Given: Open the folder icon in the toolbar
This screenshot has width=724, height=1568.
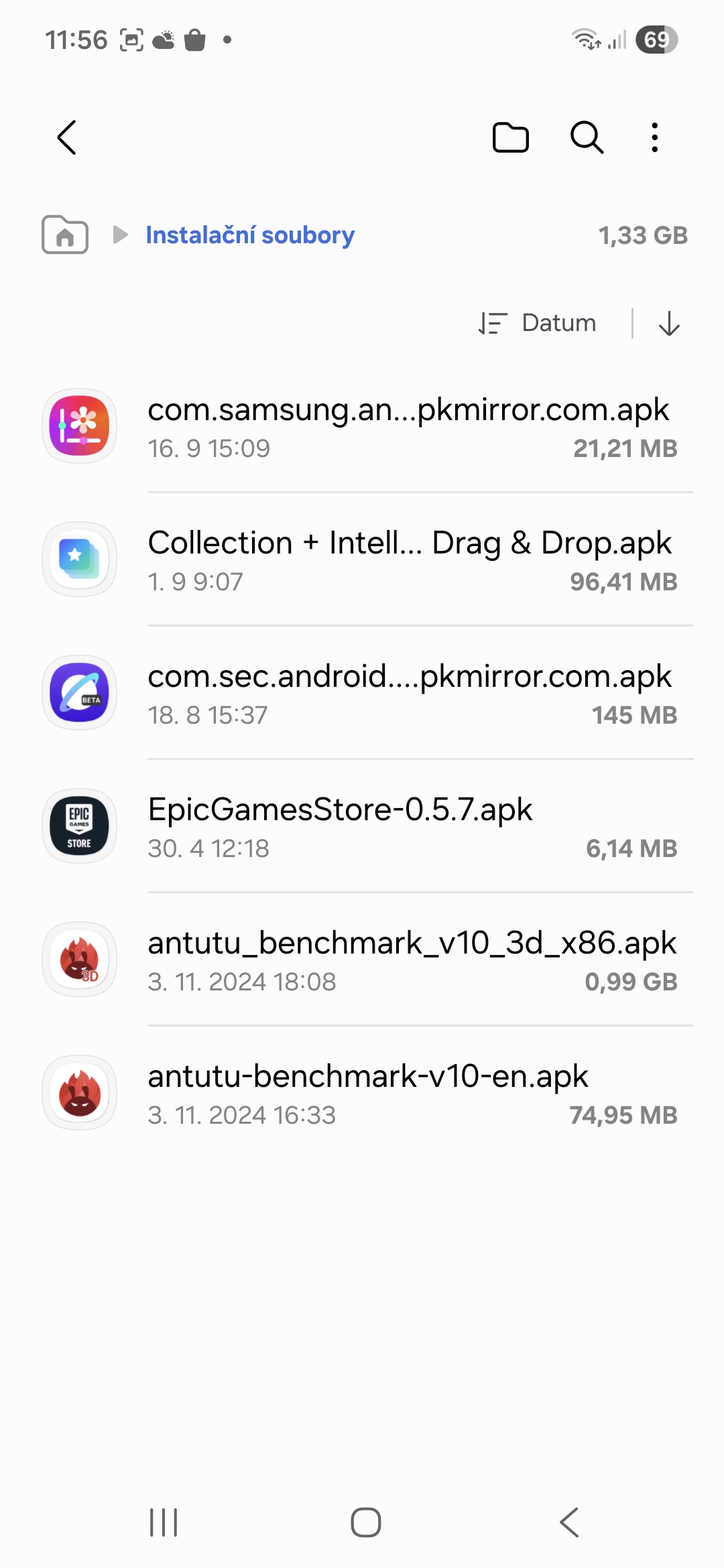Looking at the screenshot, I should click(510, 138).
